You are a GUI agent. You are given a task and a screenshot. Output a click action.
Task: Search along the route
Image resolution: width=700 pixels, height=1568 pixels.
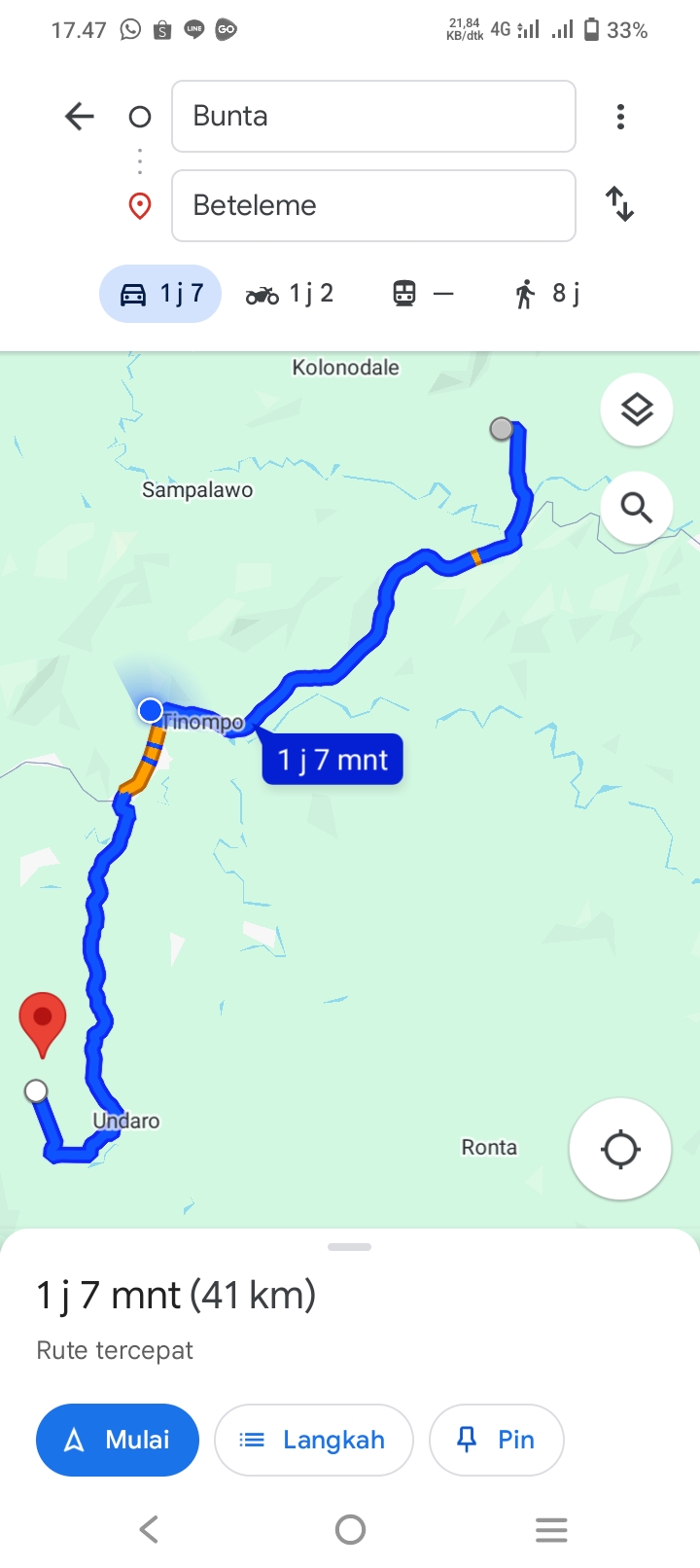coord(637,508)
